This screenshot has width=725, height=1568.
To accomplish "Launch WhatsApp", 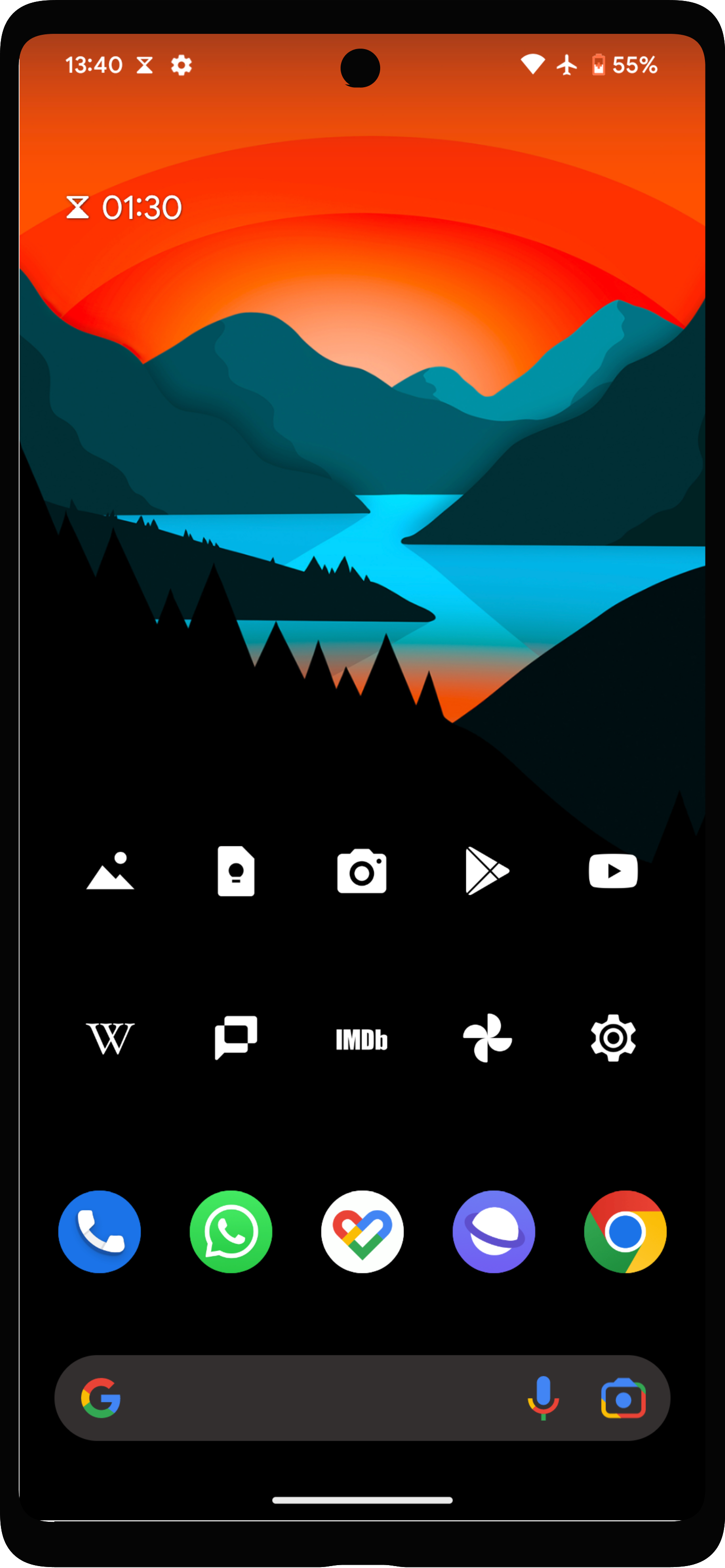I will click(x=231, y=1232).
